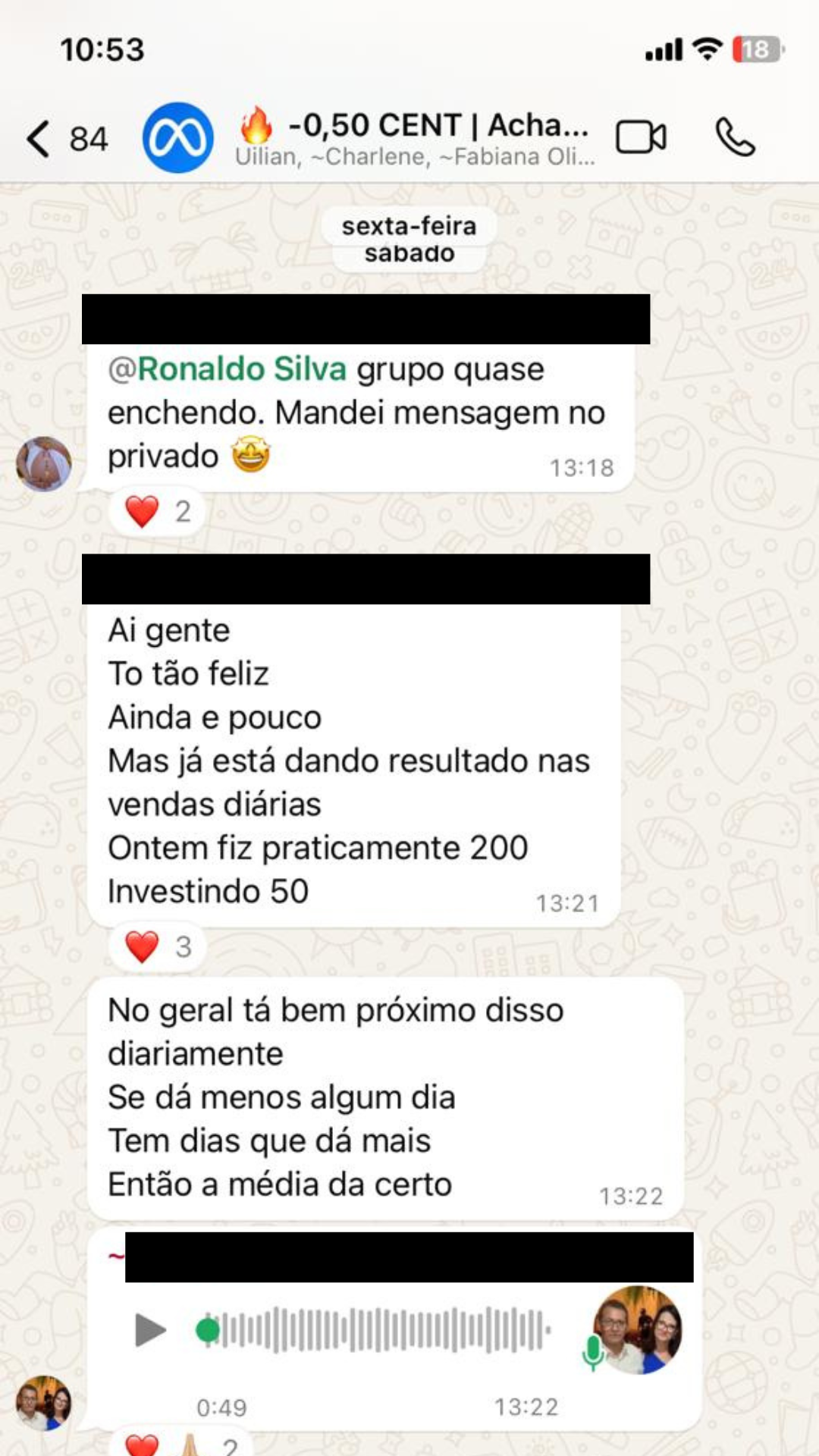Play the 0:49 voice message
This screenshot has width=819, height=1456.
pyautogui.click(x=150, y=1330)
